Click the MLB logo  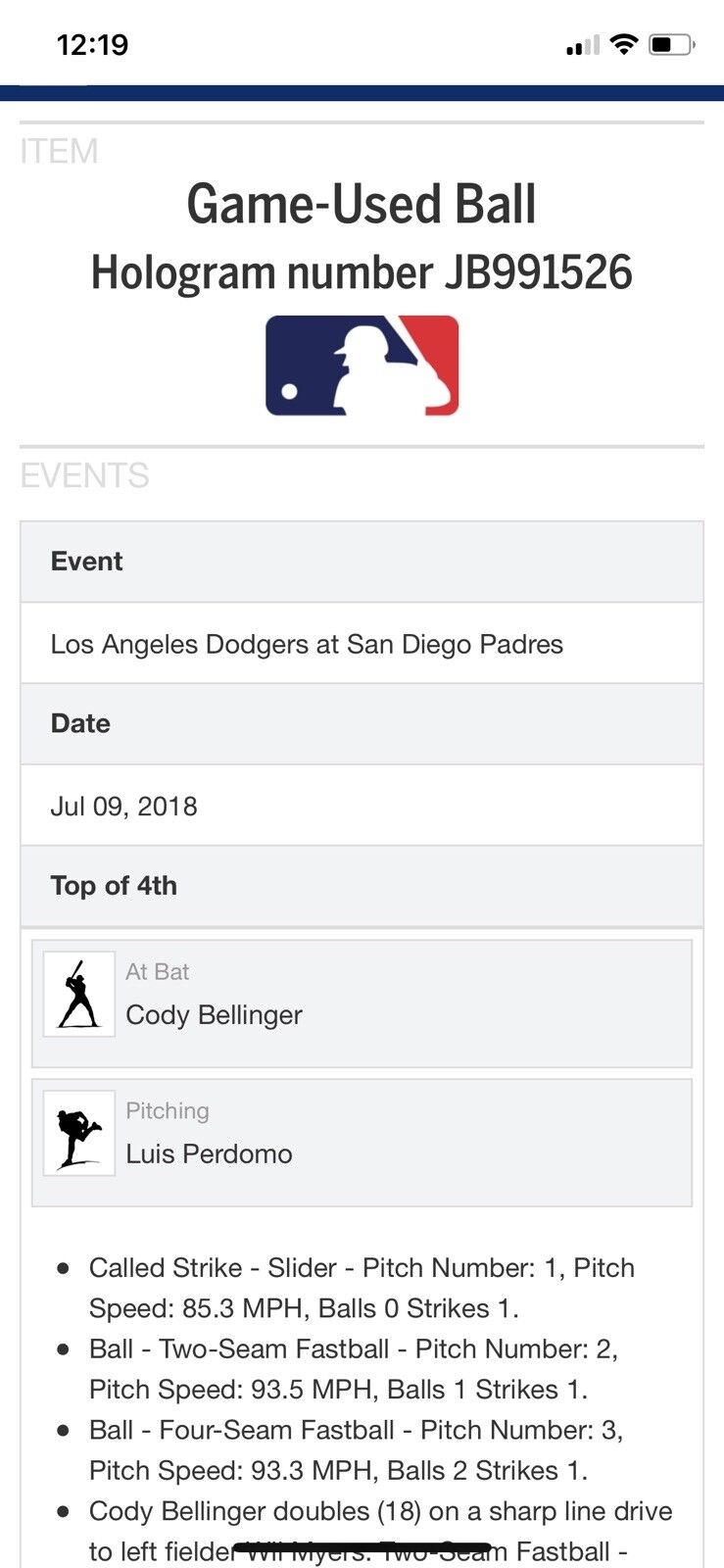(x=362, y=363)
